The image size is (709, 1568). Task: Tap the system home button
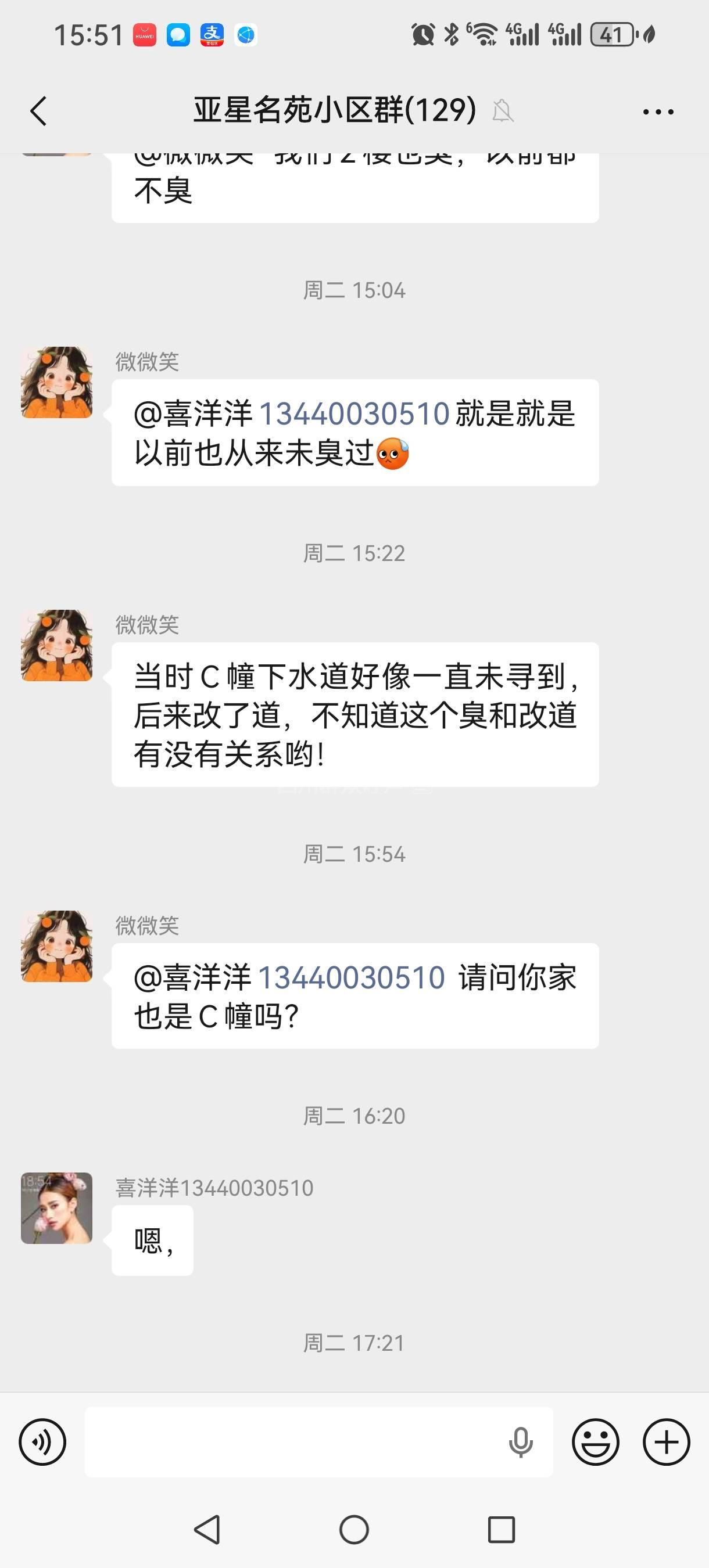(x=354, y=1529)
